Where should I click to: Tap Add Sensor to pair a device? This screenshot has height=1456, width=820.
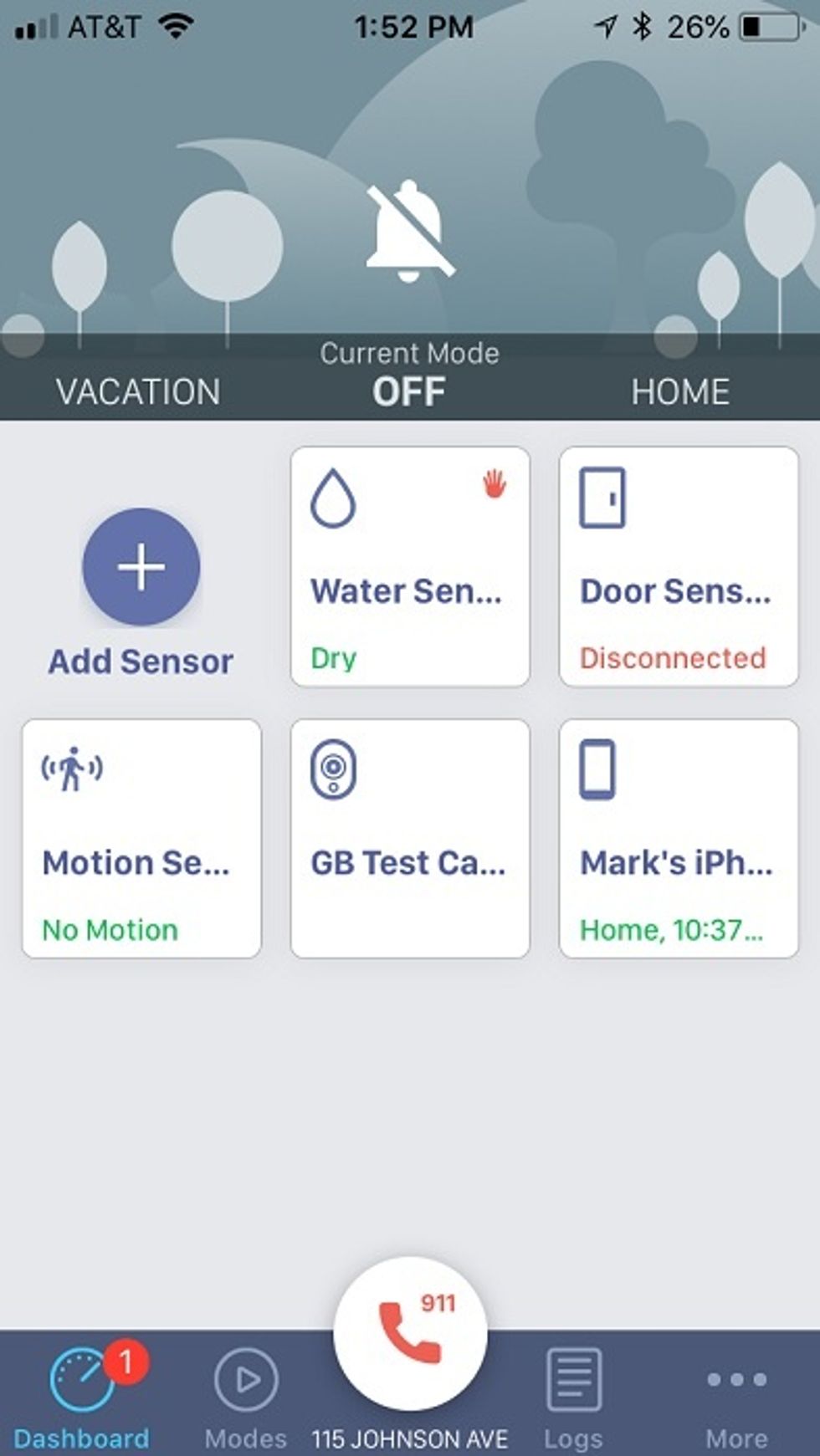click(141, 568)
